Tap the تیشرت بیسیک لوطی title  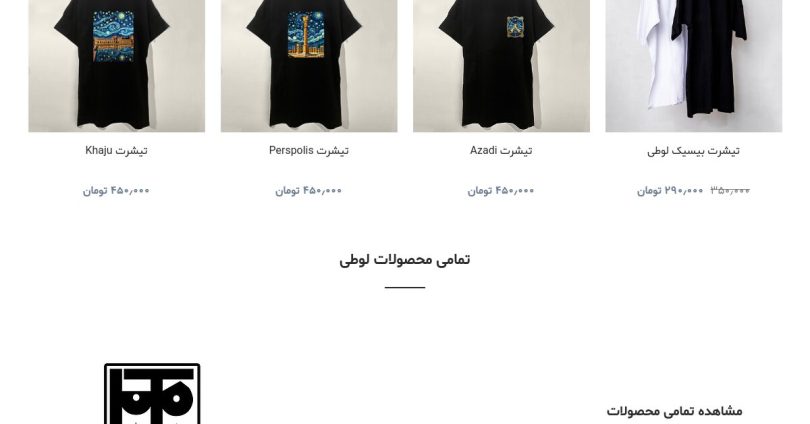click(x=693, y=151)
